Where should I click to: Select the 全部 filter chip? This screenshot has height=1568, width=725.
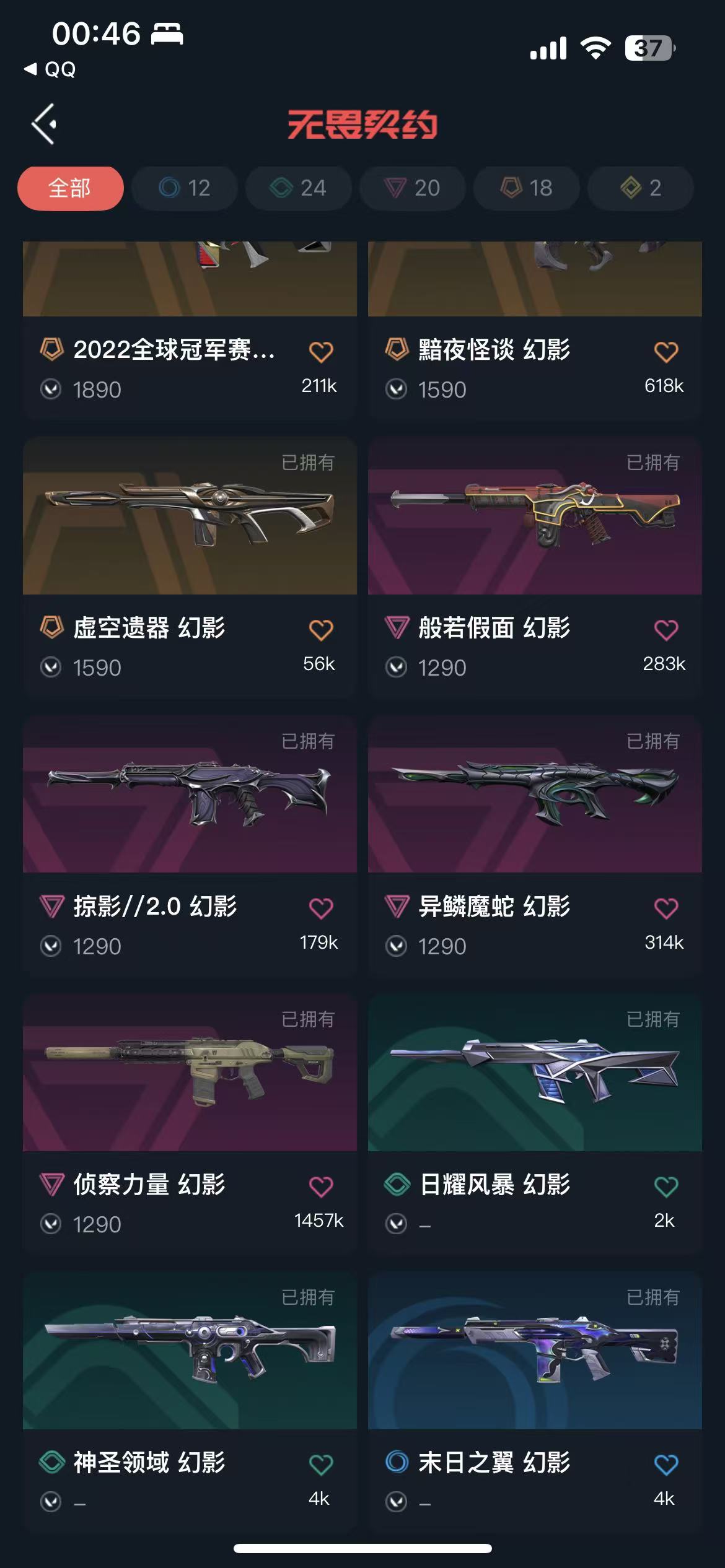(x=70, y=188)
